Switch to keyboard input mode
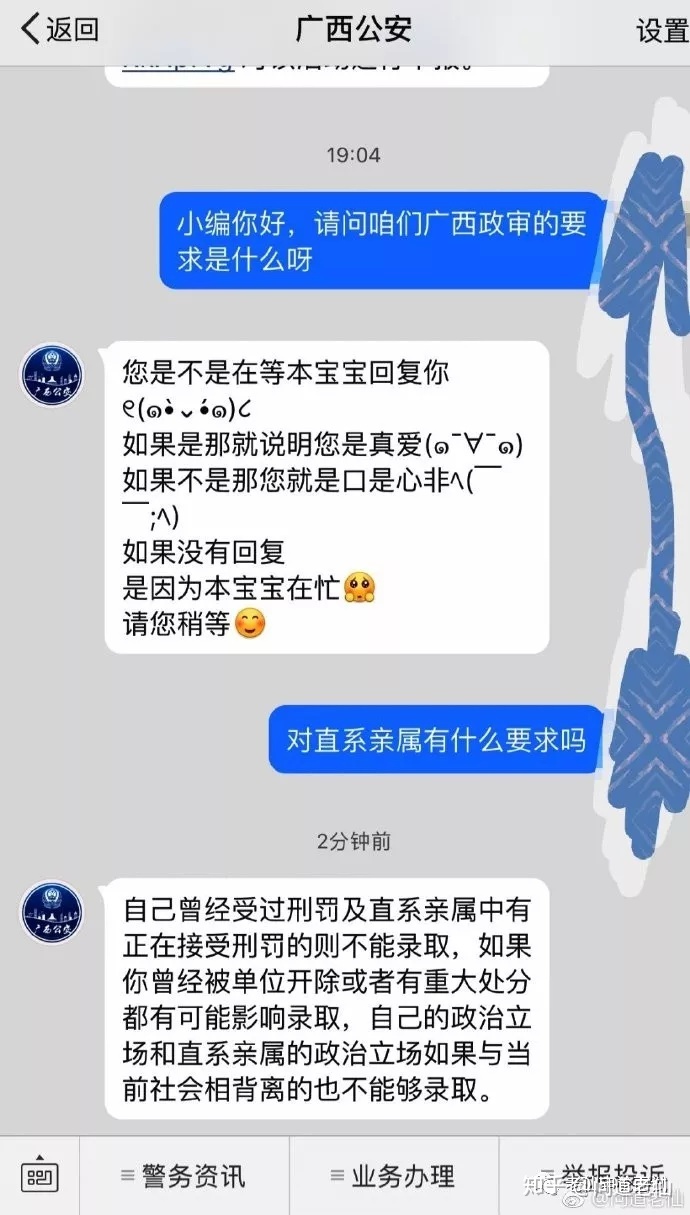This screenshot has width=690, height=1215. pos(41,1176)
